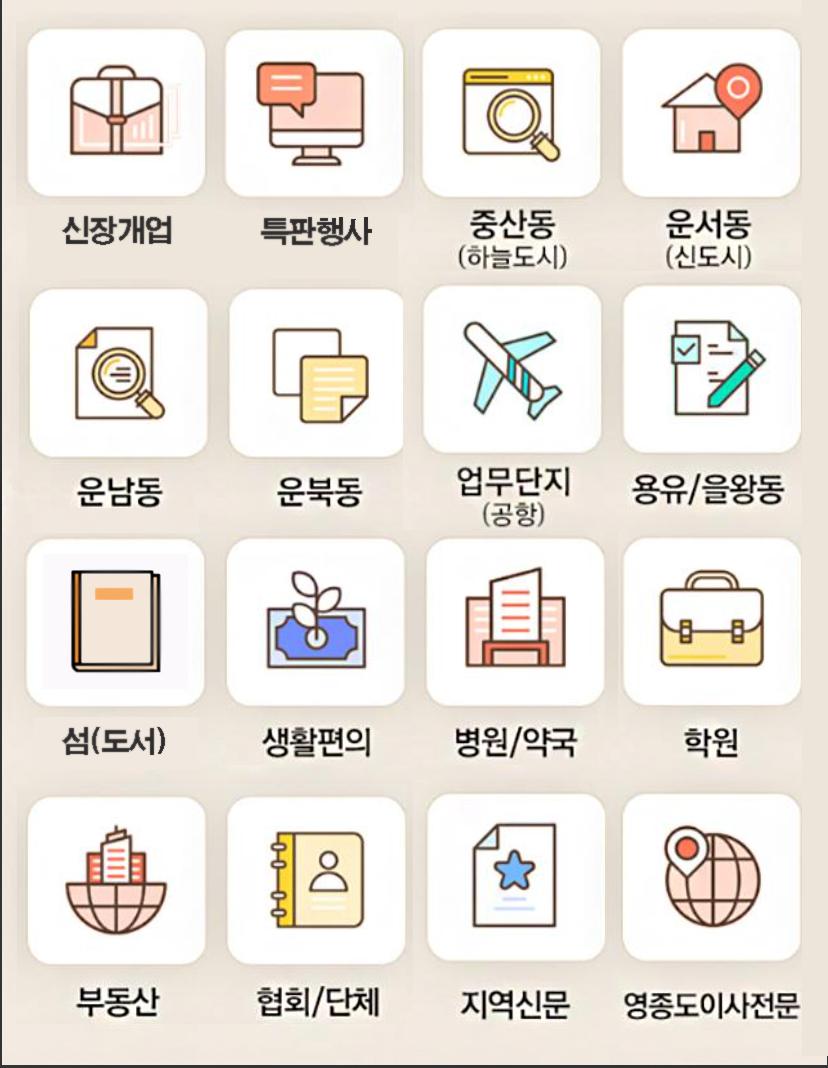Browse 병원/약국 listings
The height and width of the screenshot is (1068, 828).
click(x=514, y=622)
